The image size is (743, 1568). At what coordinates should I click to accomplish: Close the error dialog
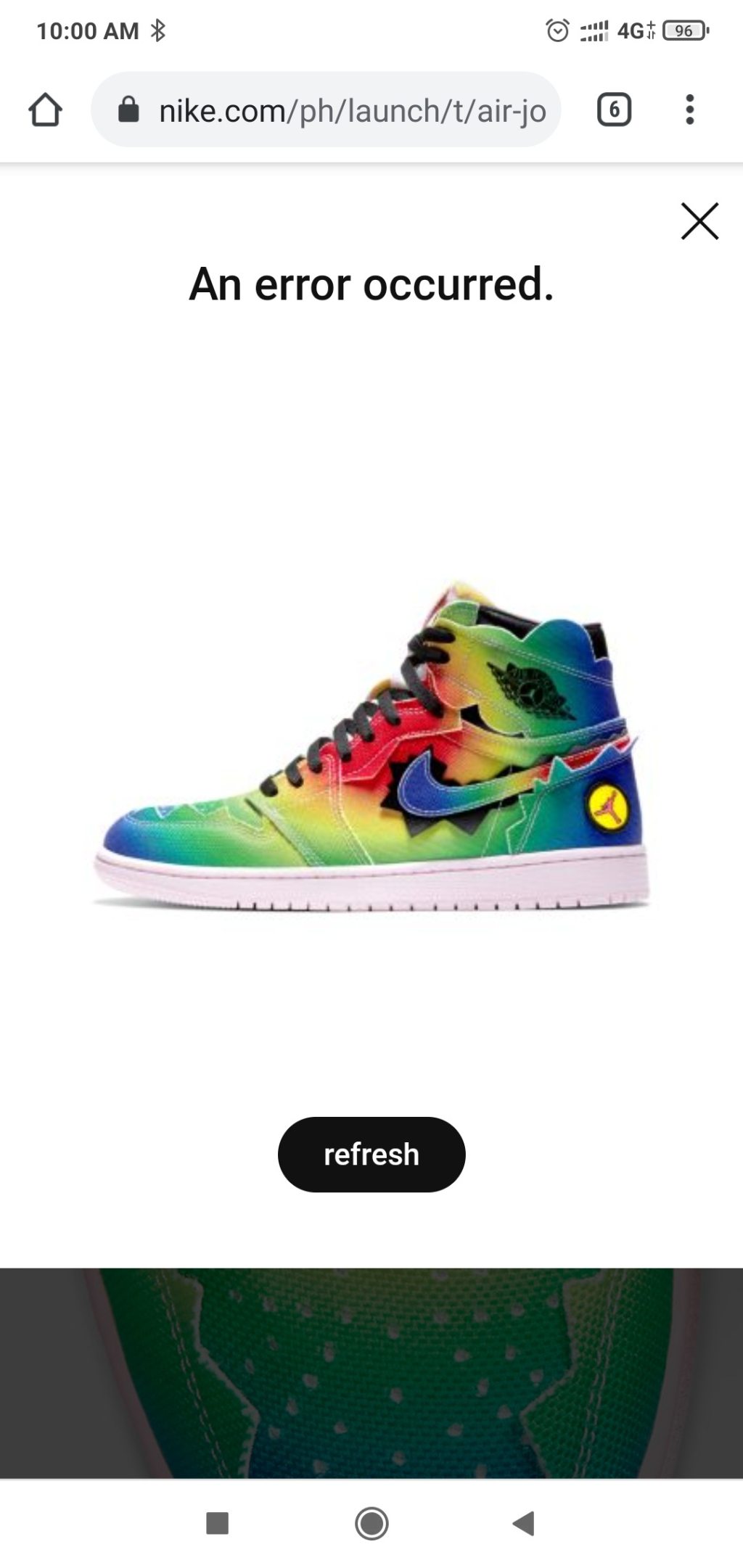(699, 221)
